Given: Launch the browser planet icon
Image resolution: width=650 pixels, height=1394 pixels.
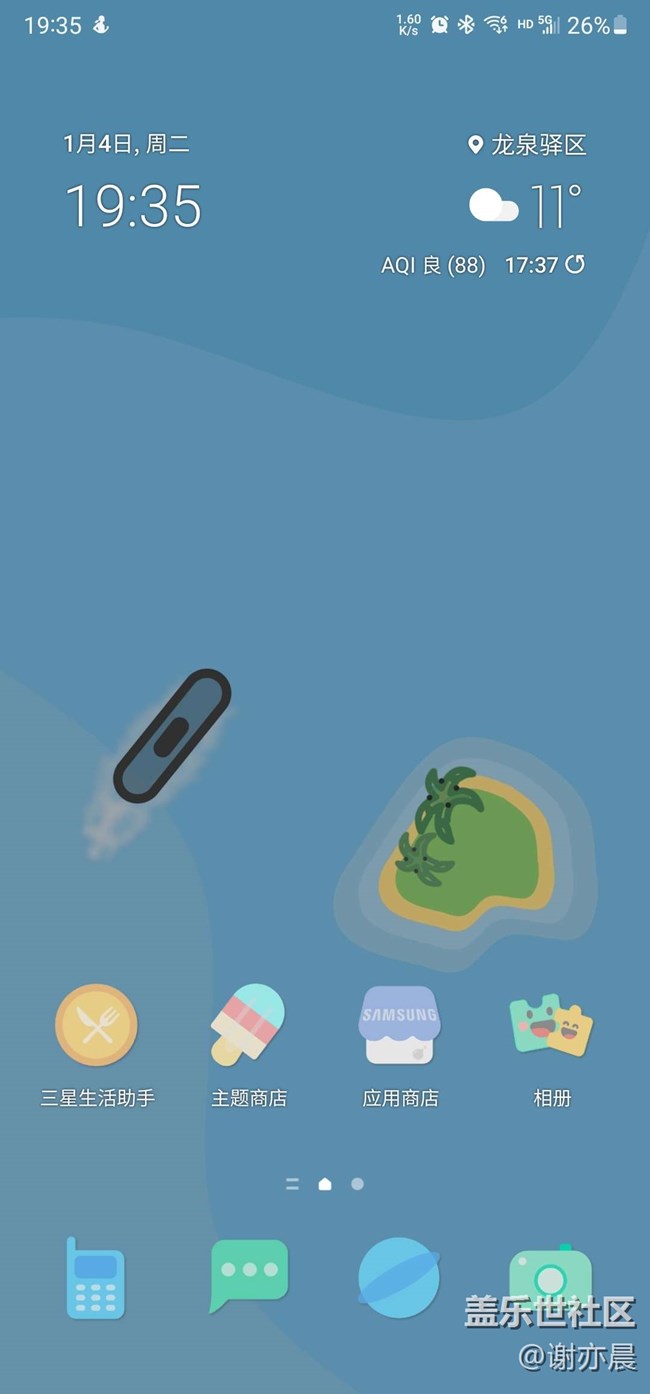Looking at the screenshot, I should coord(399,1277).
